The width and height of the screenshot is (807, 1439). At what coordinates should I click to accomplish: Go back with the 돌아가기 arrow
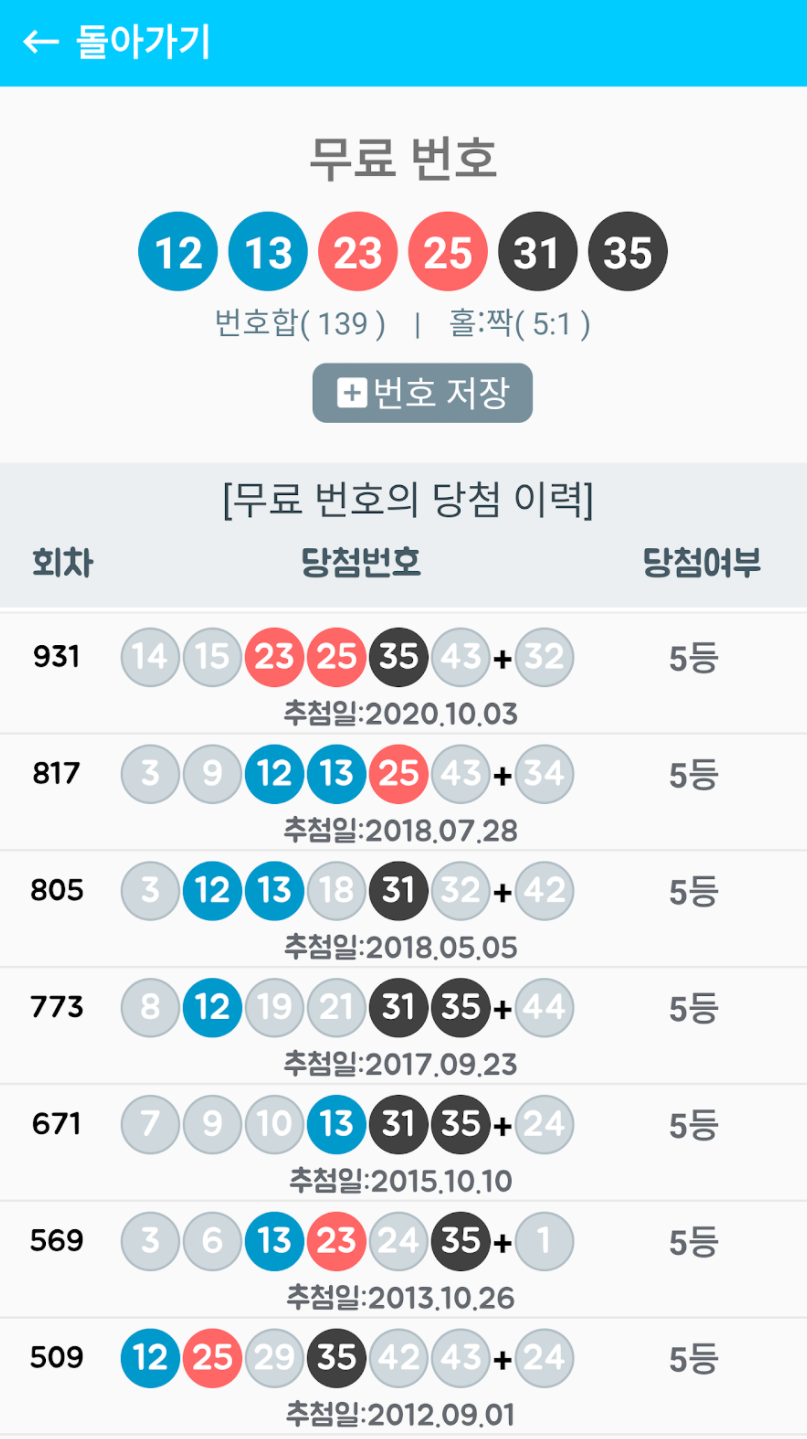click(x=42, y=42)
